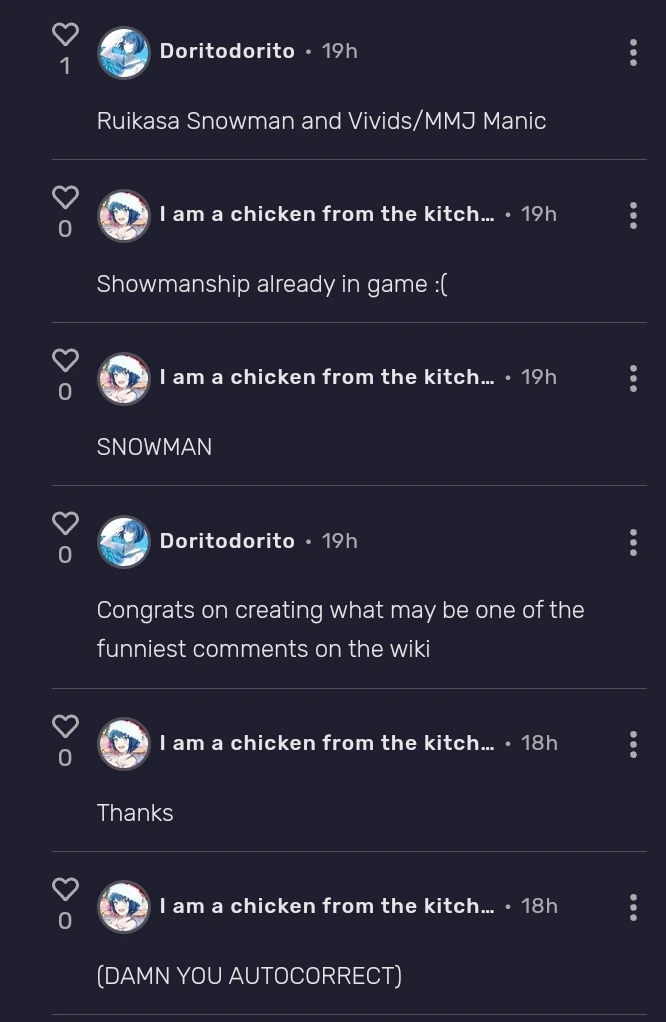
Task: Tap the heart beside the "SNOWMAN" comment
Action: (65, 360)
